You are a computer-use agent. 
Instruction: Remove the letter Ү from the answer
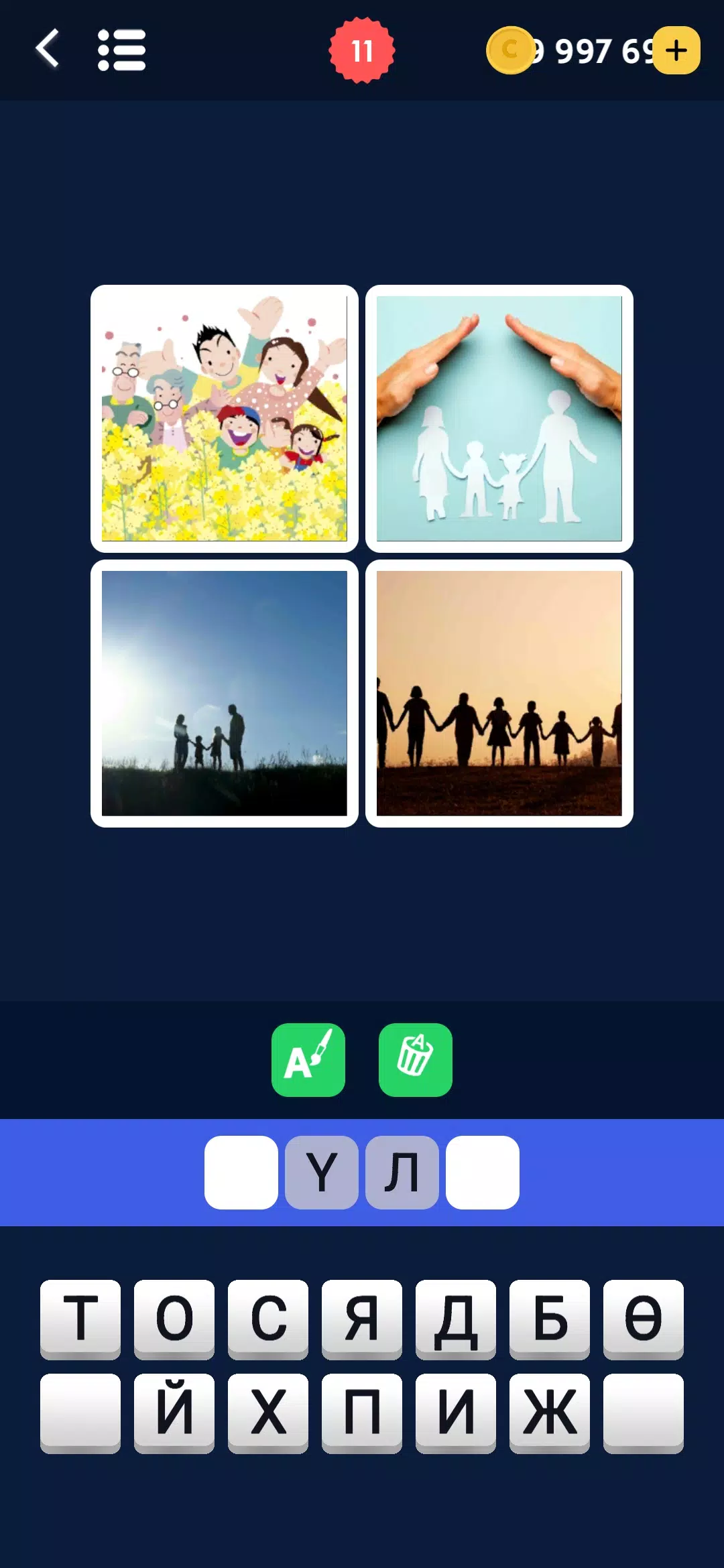tap(322, 1173)
